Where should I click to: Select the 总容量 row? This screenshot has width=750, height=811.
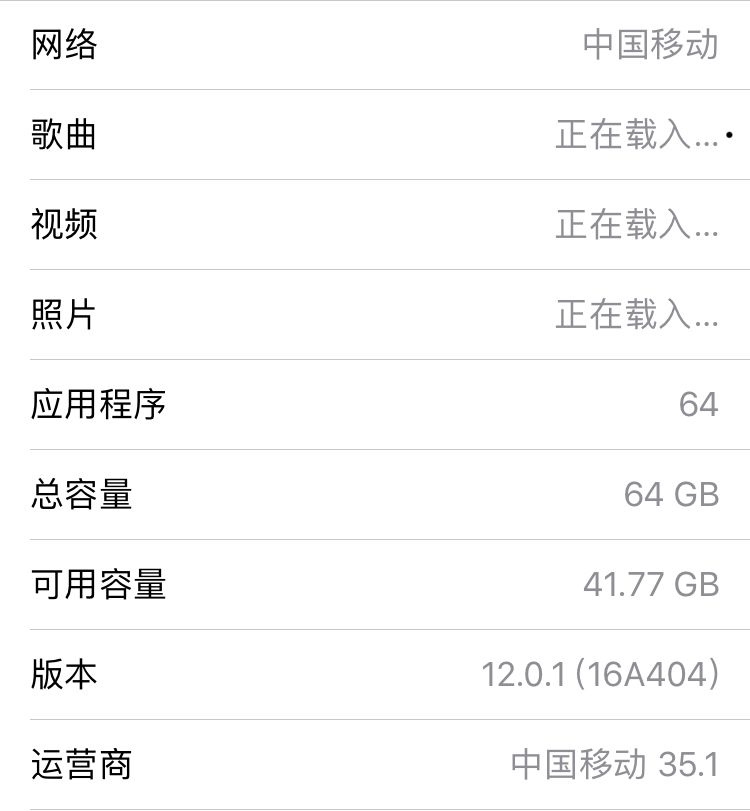coord(375,494)
